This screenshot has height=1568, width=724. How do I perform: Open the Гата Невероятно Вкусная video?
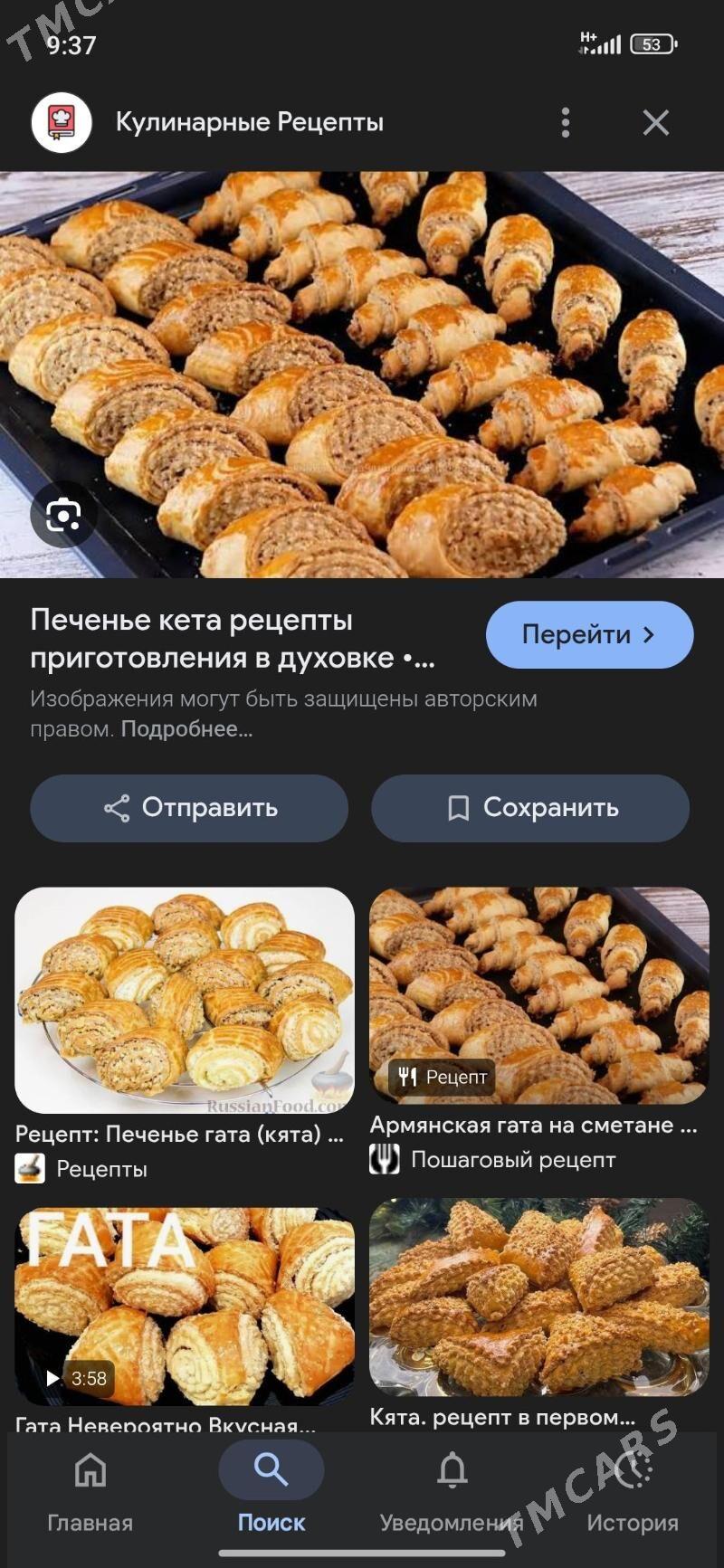tap(185, 1307)
